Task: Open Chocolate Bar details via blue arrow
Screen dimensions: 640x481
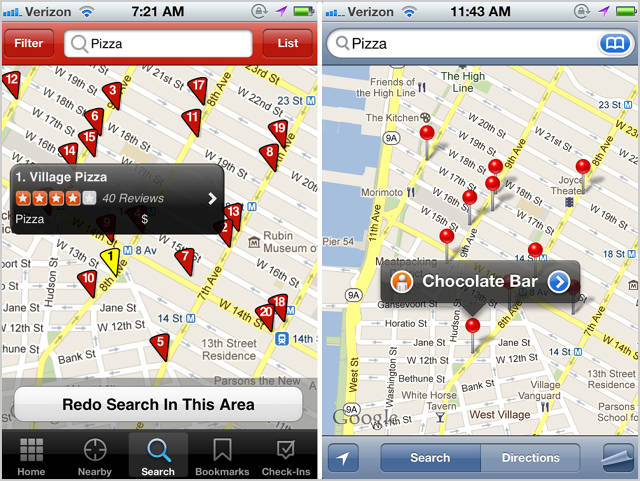Action: click(x=559, y=282)
